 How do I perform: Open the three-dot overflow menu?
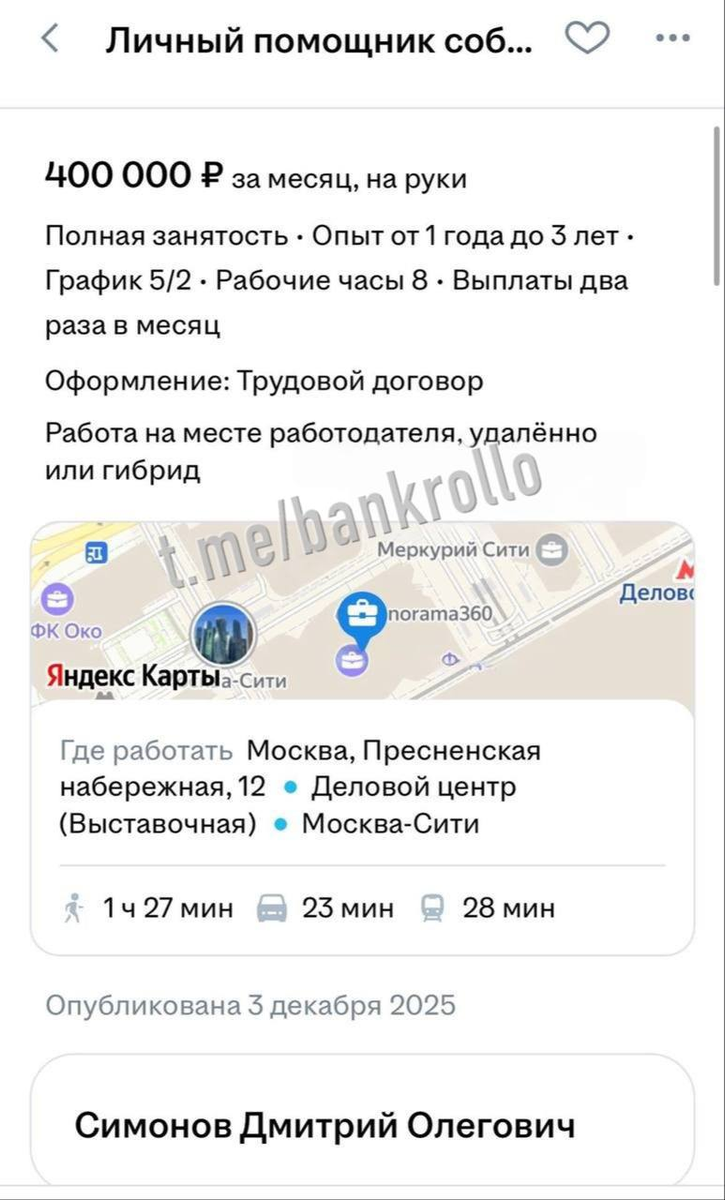click(x=673, y=39)
